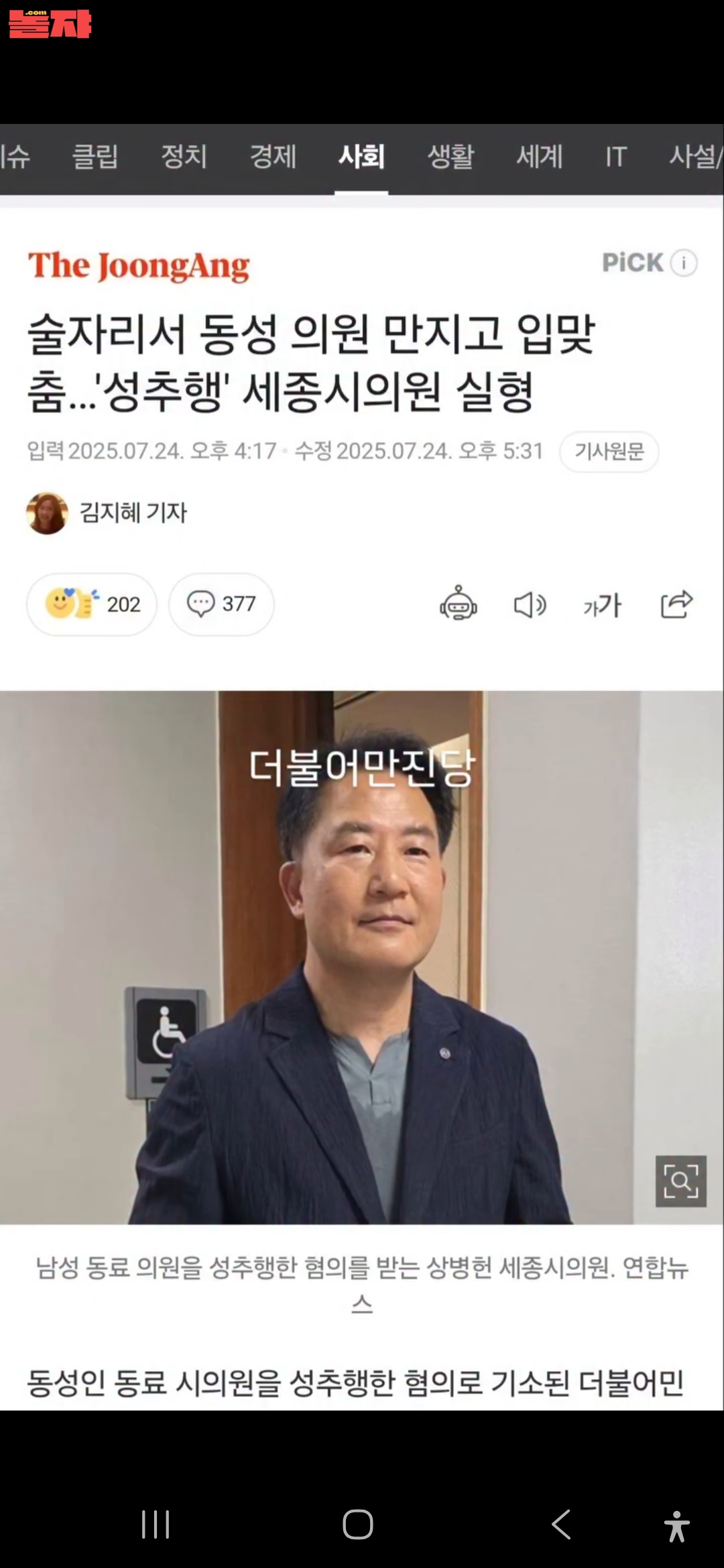Open the AI summary robot icon
This screenshot has height=1568, width=724.
(459, 604)
